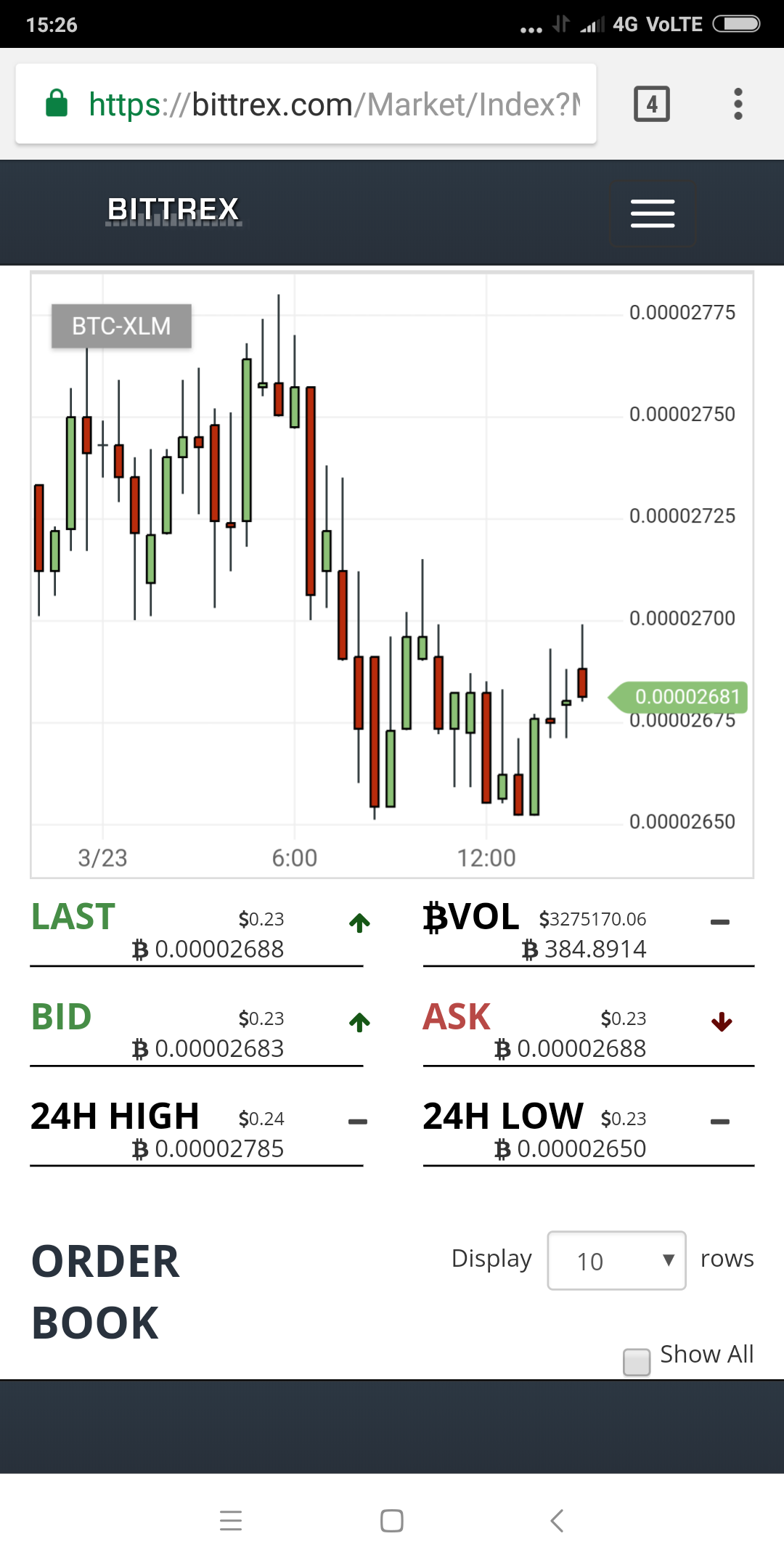Check the Show All box
This screenshot has width=784, height=1568.
point(637,1362)
